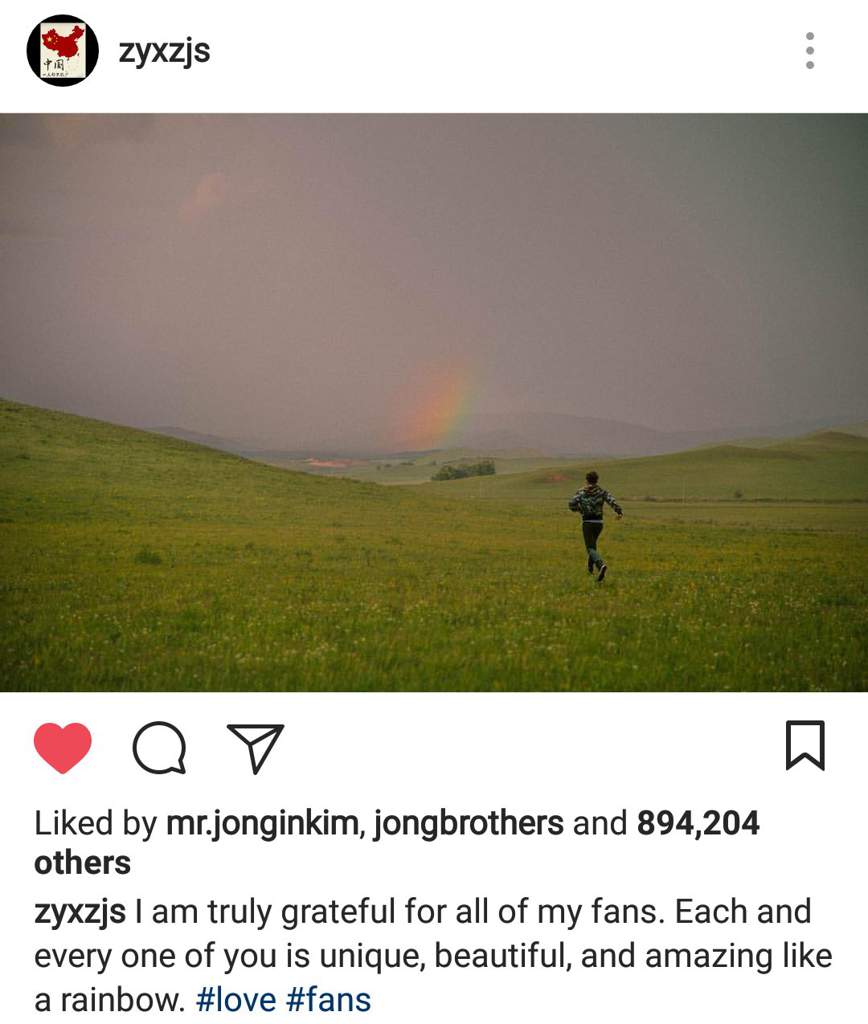
Task: Unlike the post with the red heart
Action: pos(63,748)
